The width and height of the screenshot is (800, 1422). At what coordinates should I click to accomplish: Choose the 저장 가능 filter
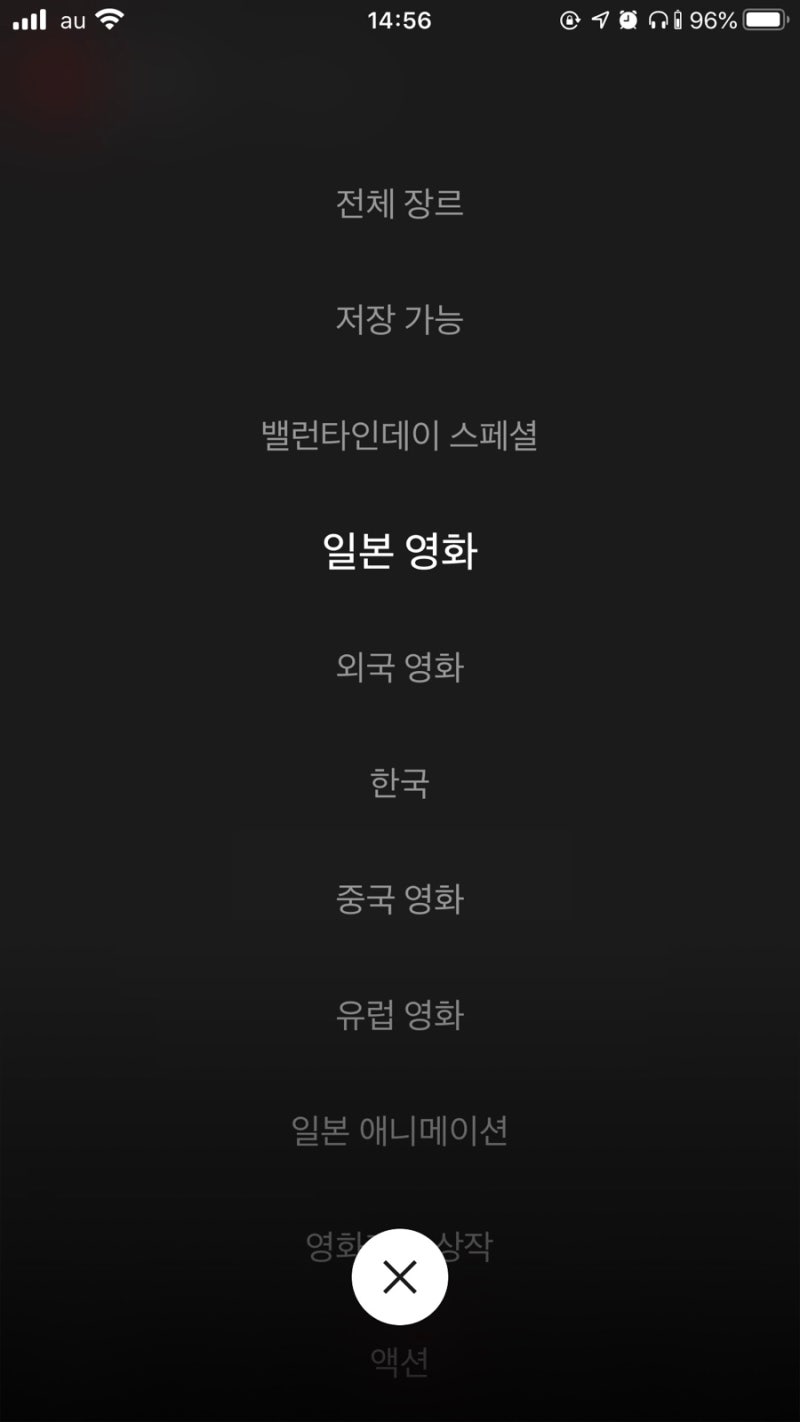tap(400, 320)
